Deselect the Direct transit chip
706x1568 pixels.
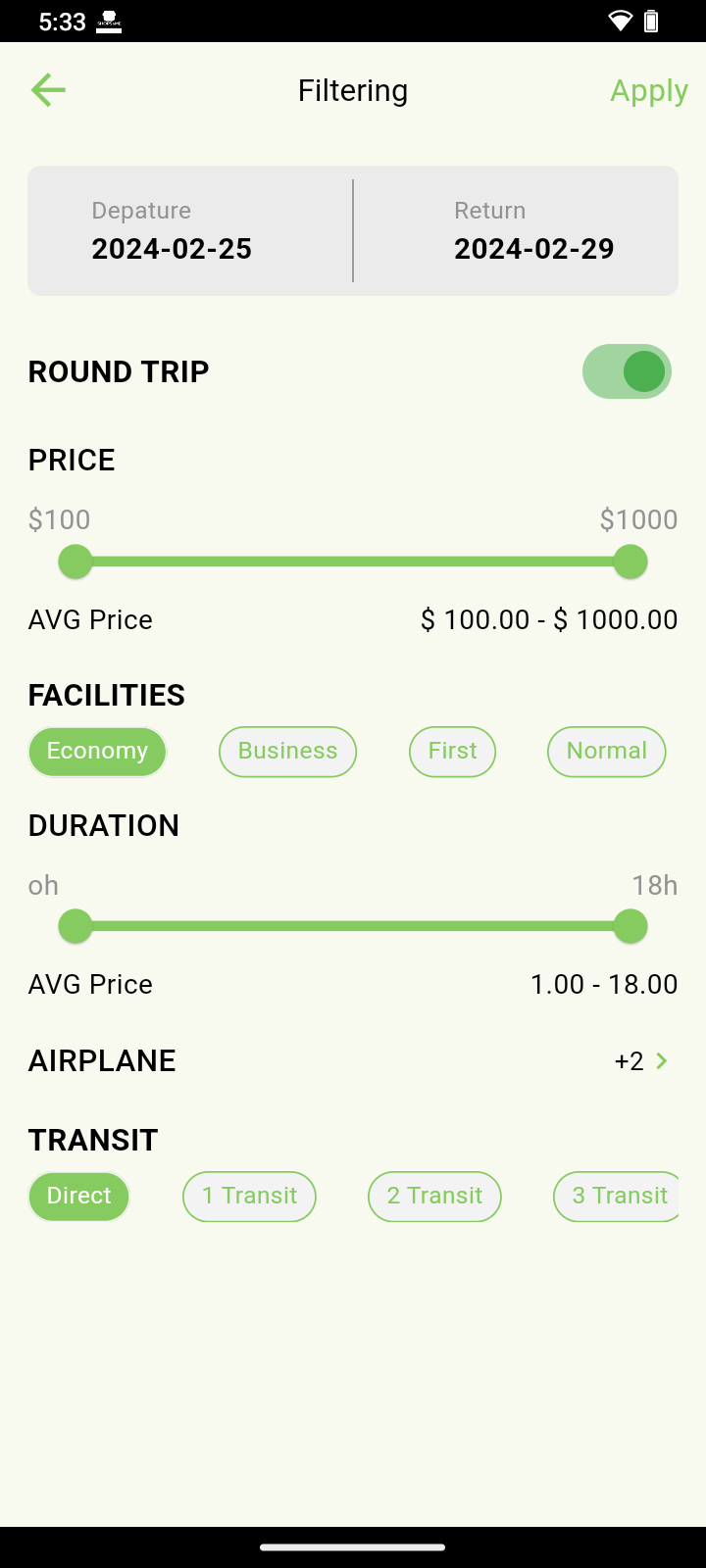pos(79,1197)
